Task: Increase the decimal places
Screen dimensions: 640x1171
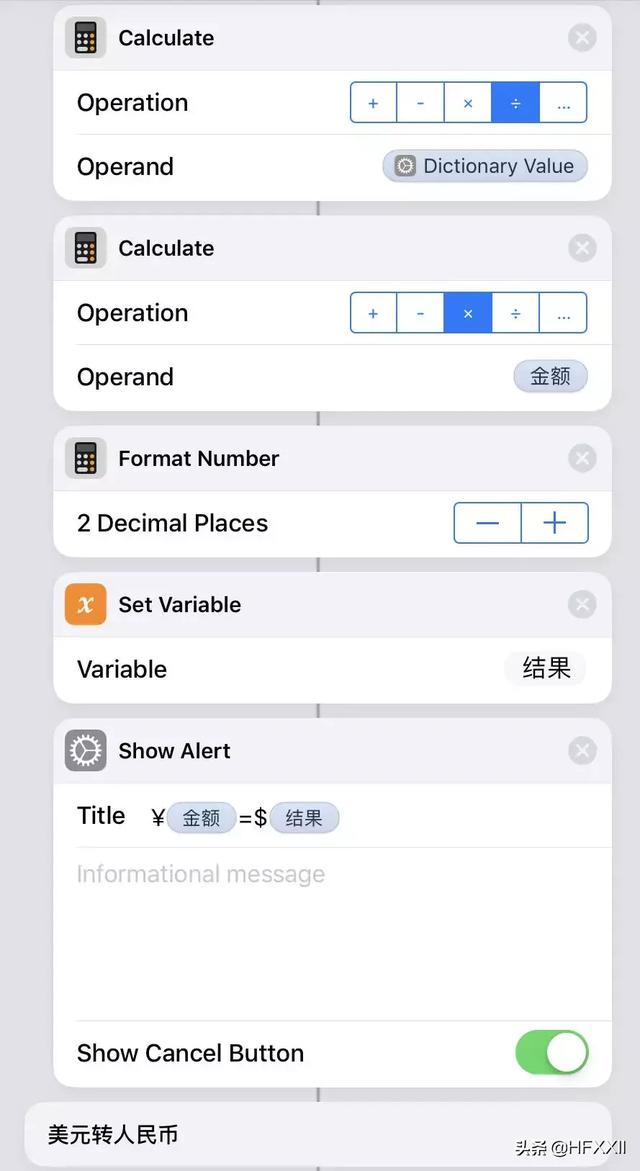Action: click(x=555, y=523)
